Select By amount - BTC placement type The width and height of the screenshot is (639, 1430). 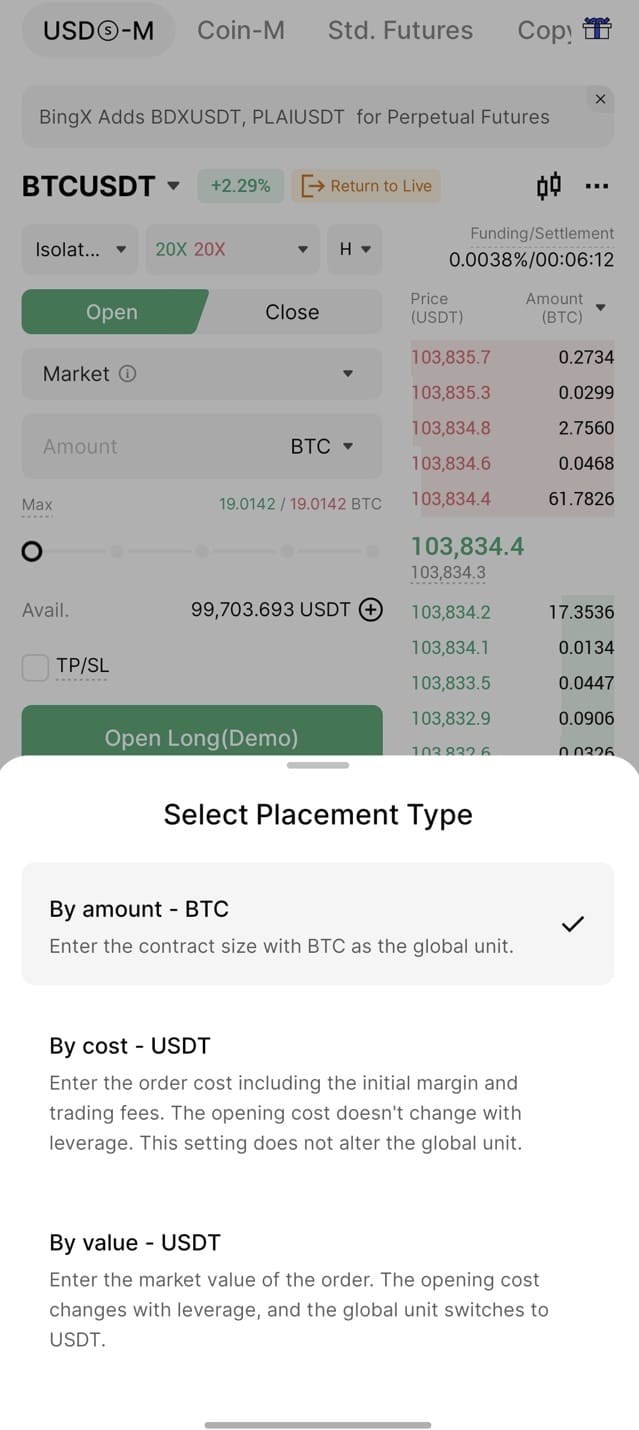[317, 924]
